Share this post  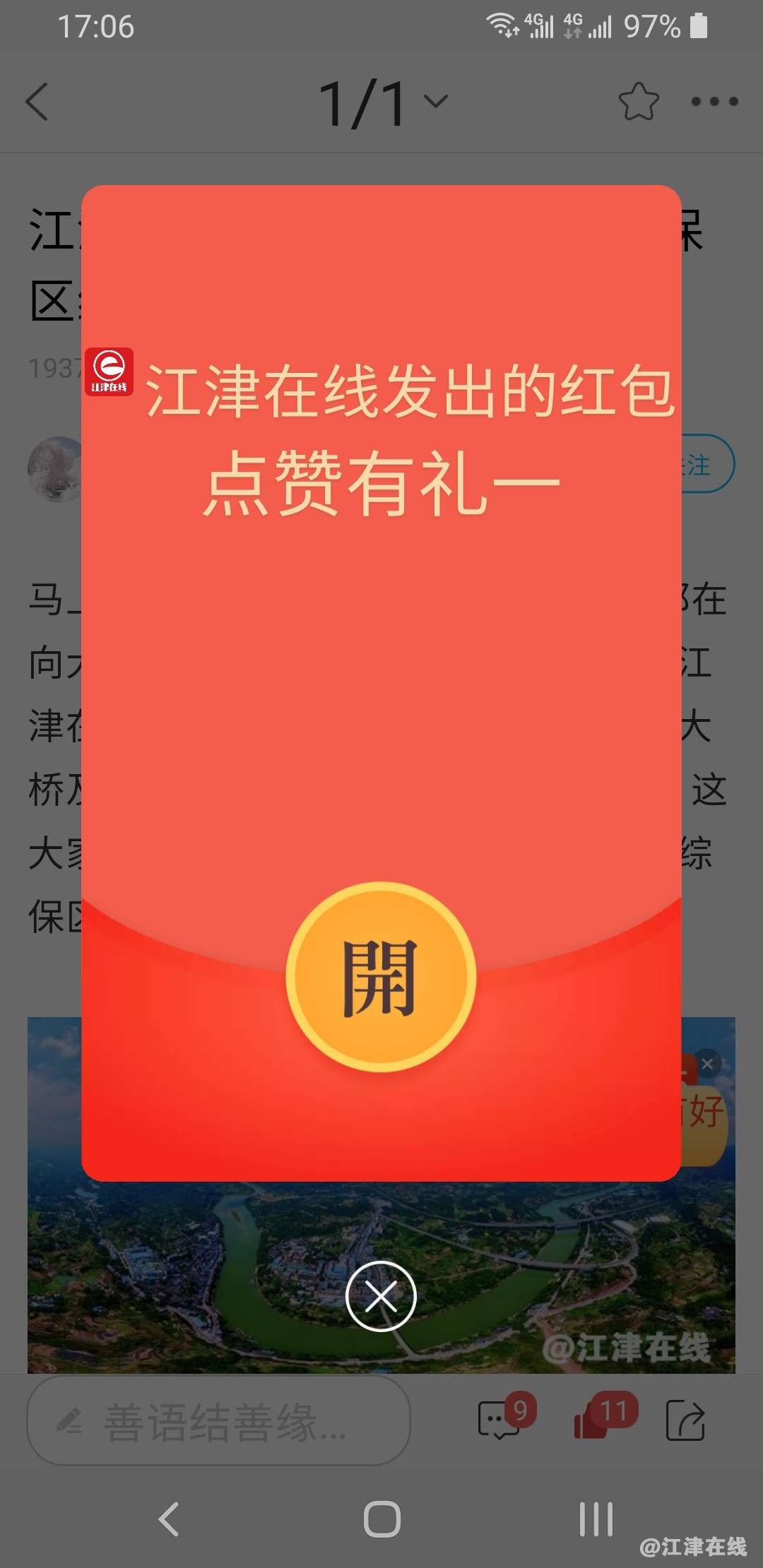[685, 1420]
